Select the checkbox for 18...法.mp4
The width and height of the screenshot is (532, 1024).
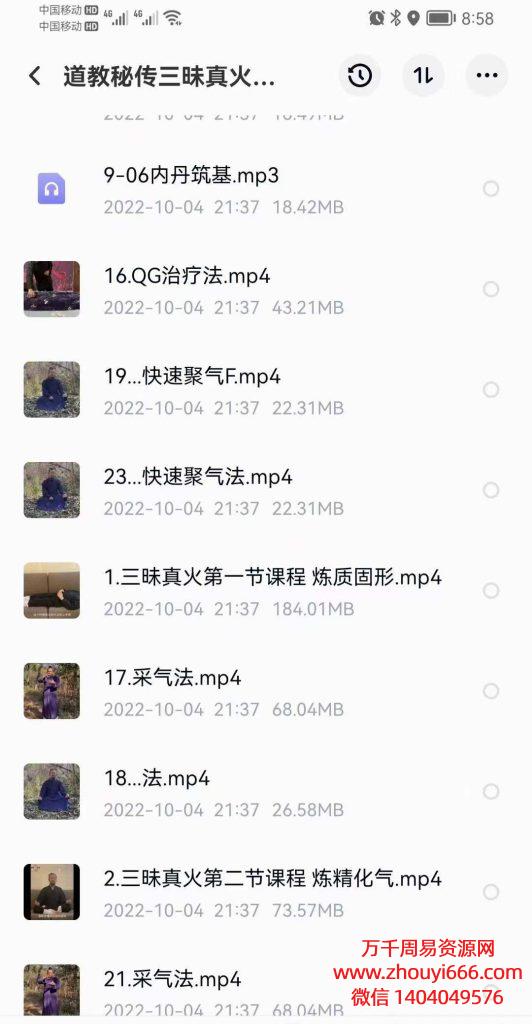point(491,792)
